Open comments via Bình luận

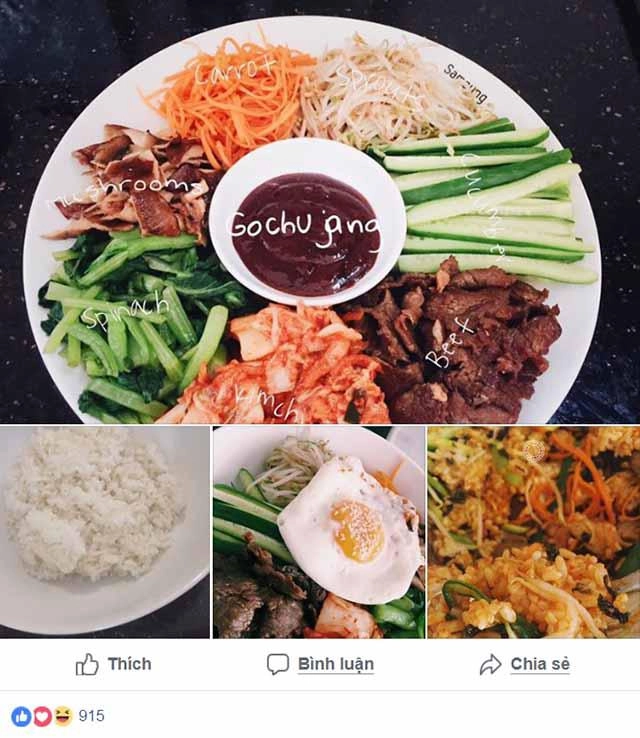click(320, 664)
